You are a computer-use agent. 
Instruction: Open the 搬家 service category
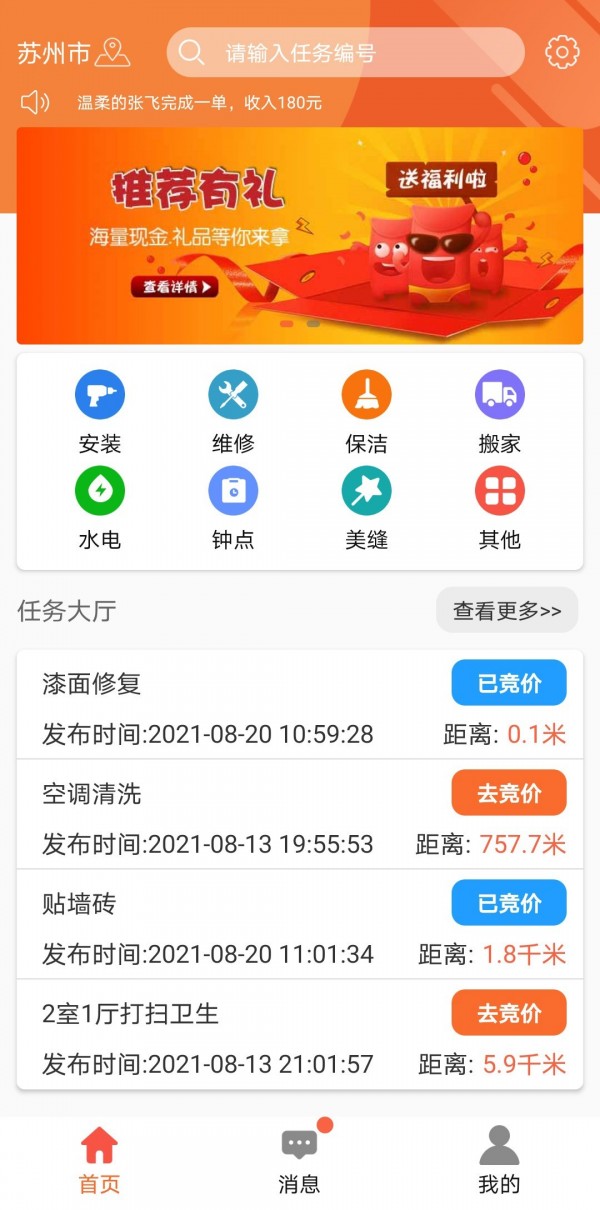(499, 411)
